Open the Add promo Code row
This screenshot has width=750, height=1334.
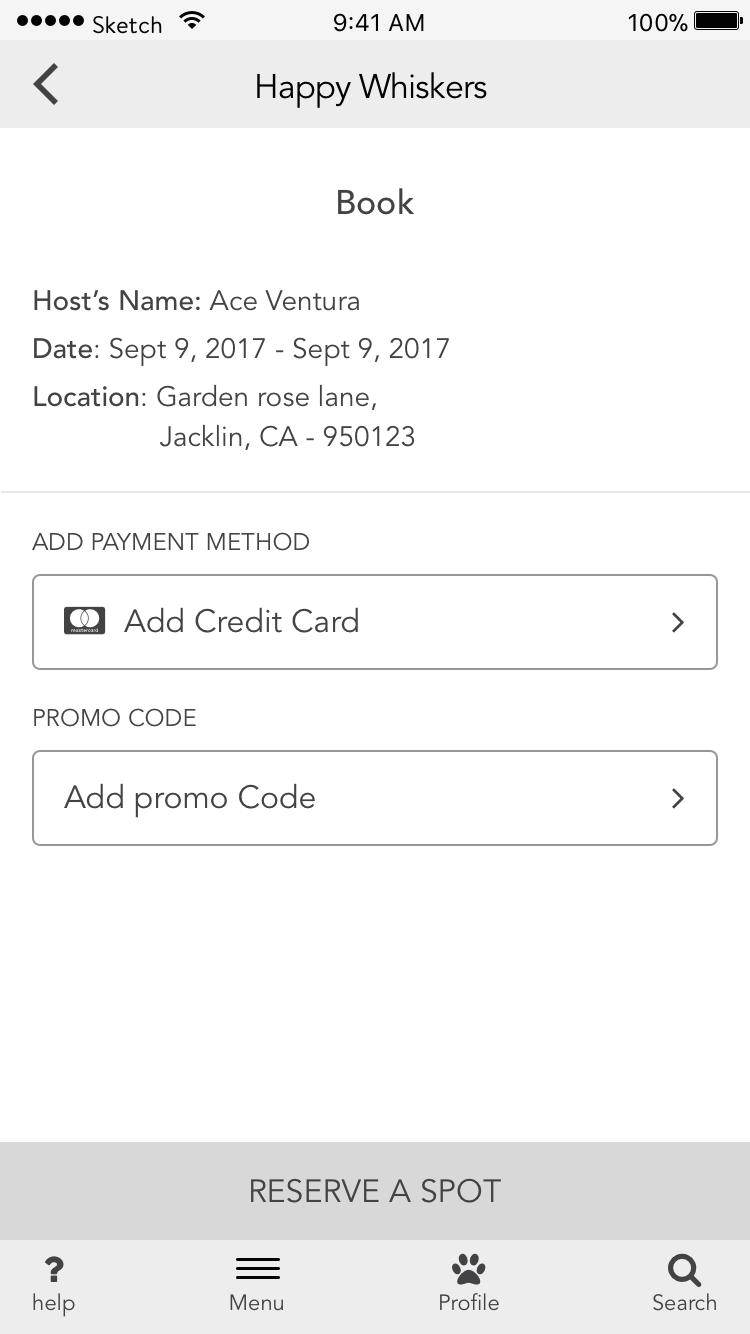375,798
